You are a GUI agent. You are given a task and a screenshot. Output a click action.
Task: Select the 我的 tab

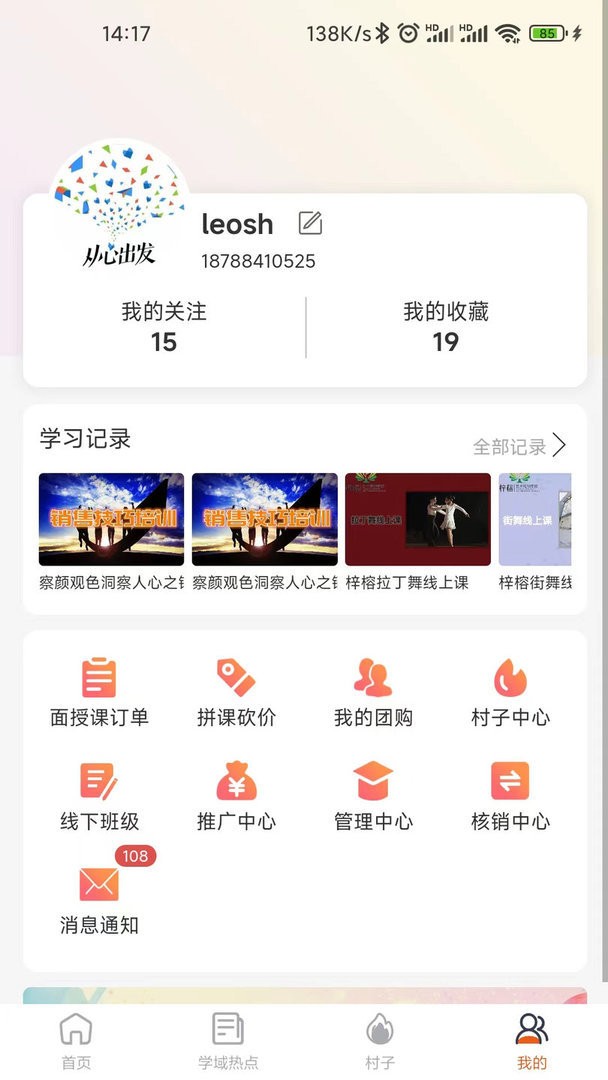tap(532, 1040)
